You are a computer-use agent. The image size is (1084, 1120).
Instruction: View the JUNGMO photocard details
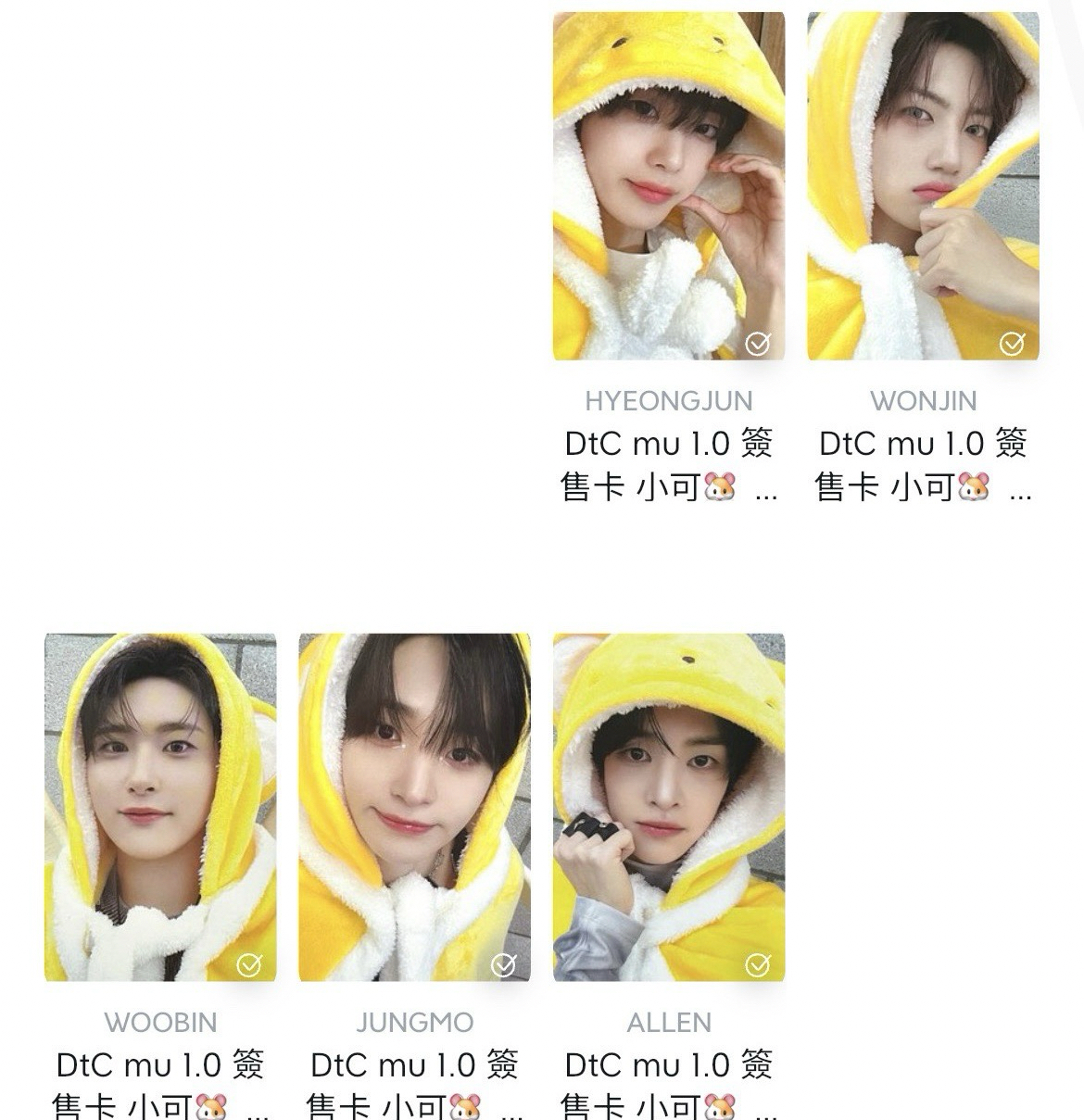[414, 807]
